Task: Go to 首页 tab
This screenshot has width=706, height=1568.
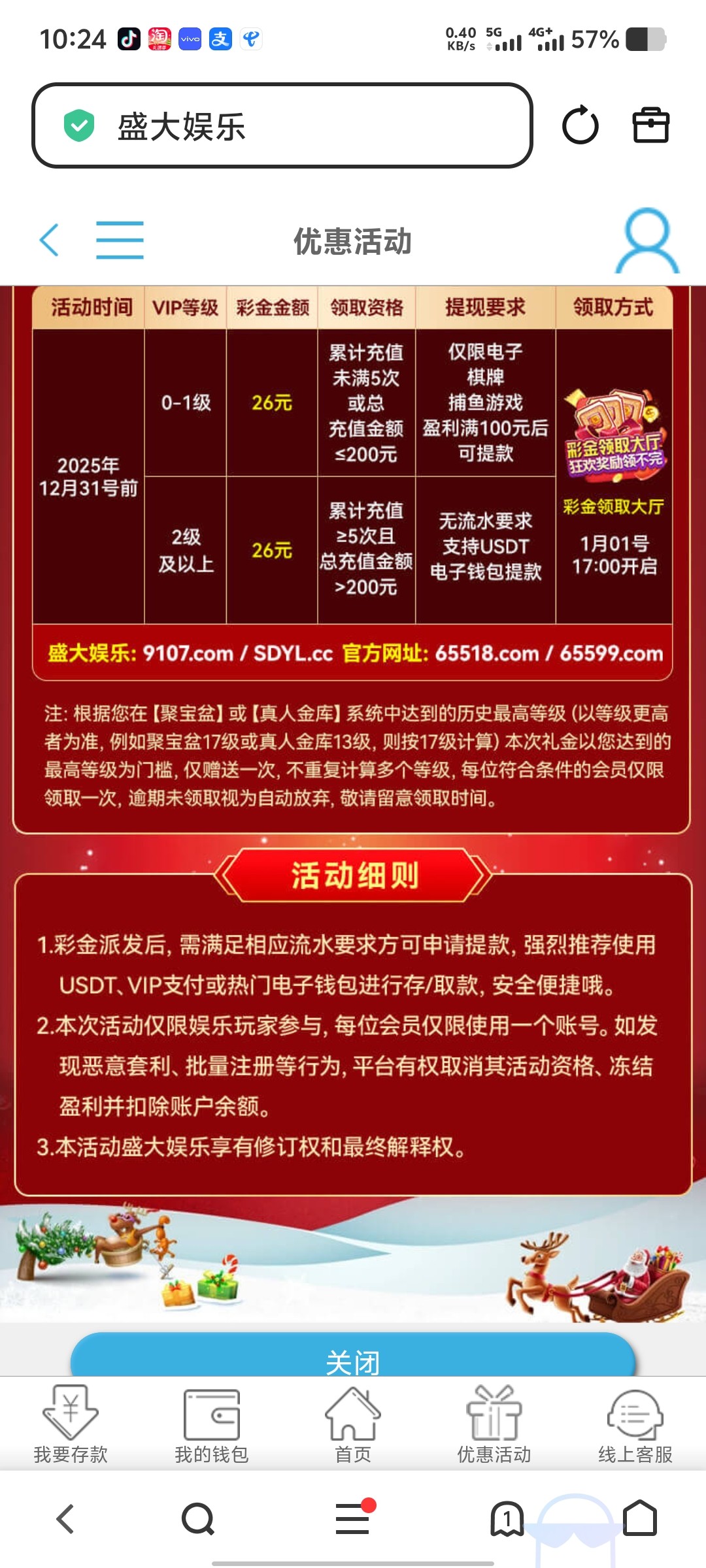Action: pos(353,1424)
